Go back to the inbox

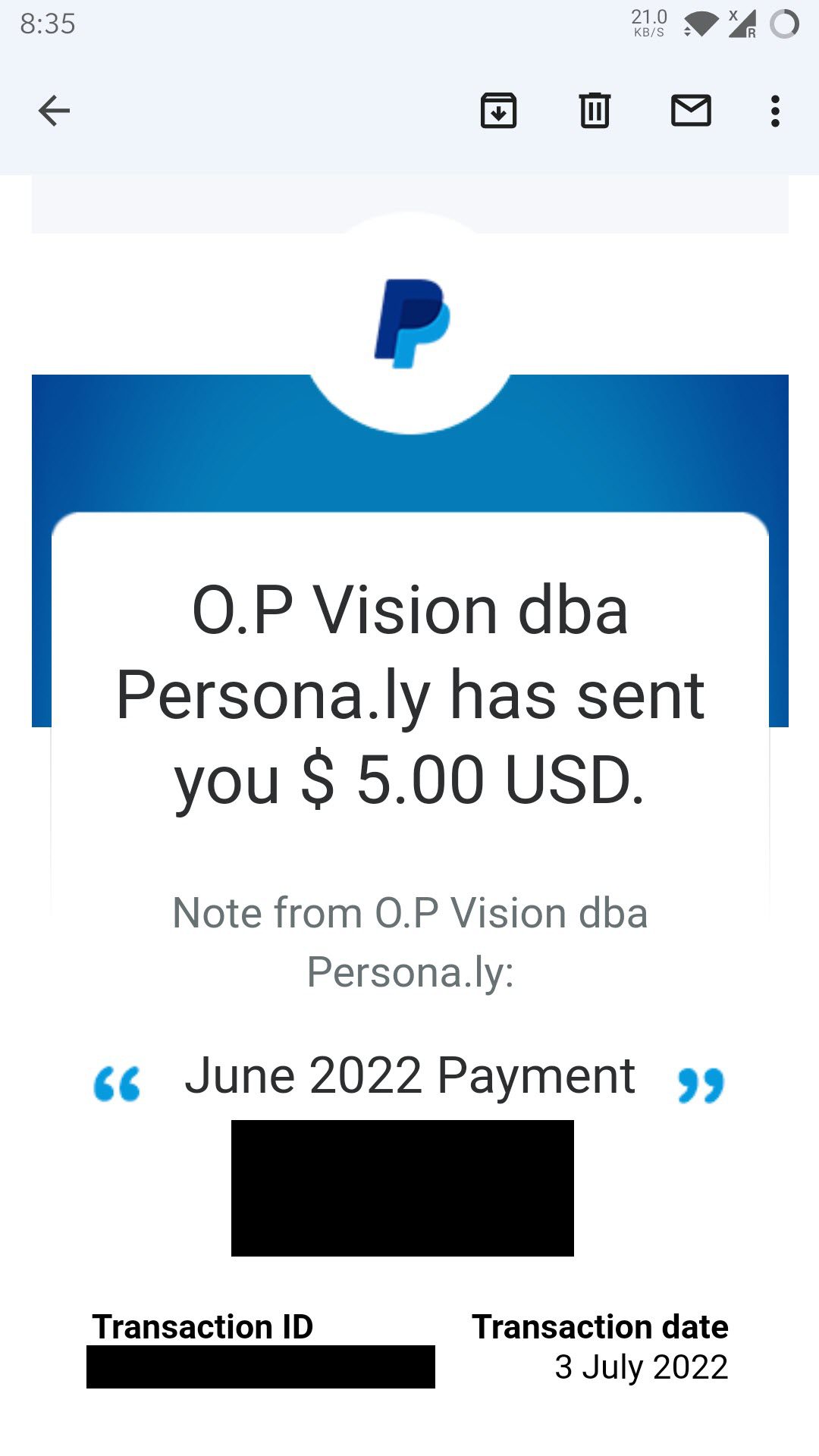[x=54, y=111]
